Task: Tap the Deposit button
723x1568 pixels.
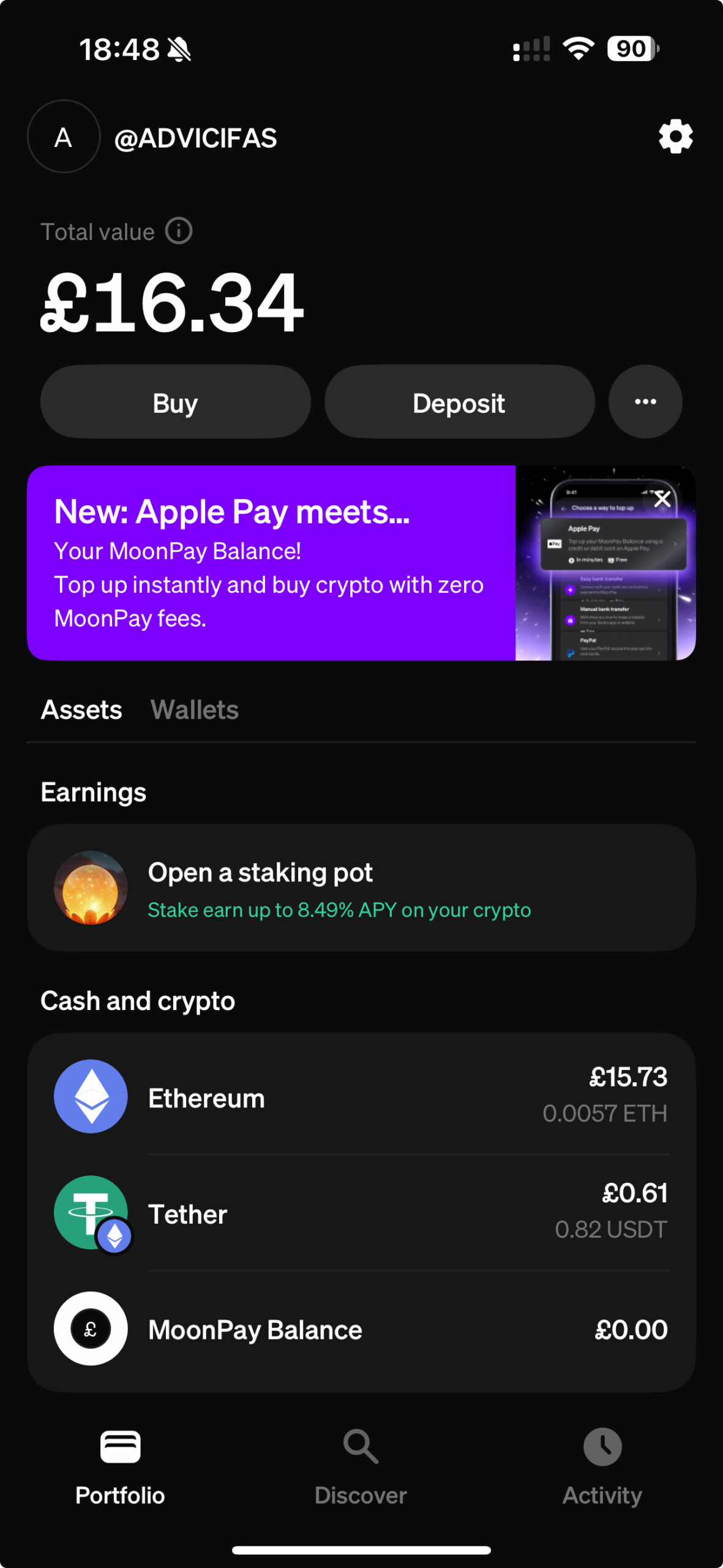Action: 459,402
